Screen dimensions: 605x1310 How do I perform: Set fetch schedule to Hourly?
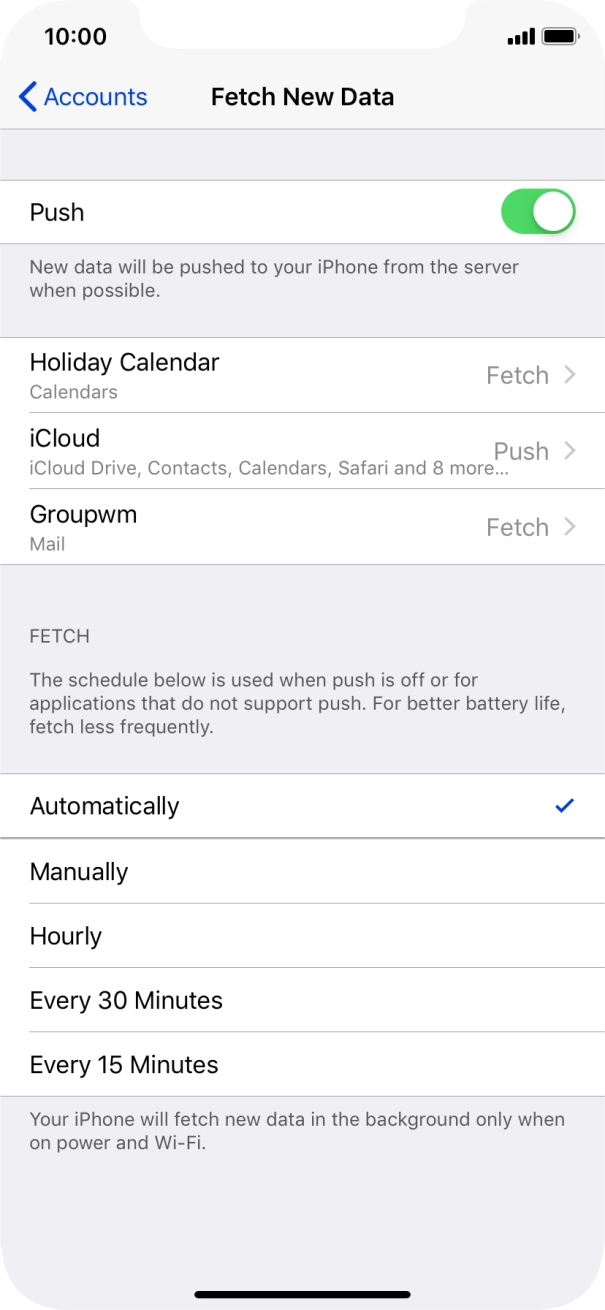point(302,936)
